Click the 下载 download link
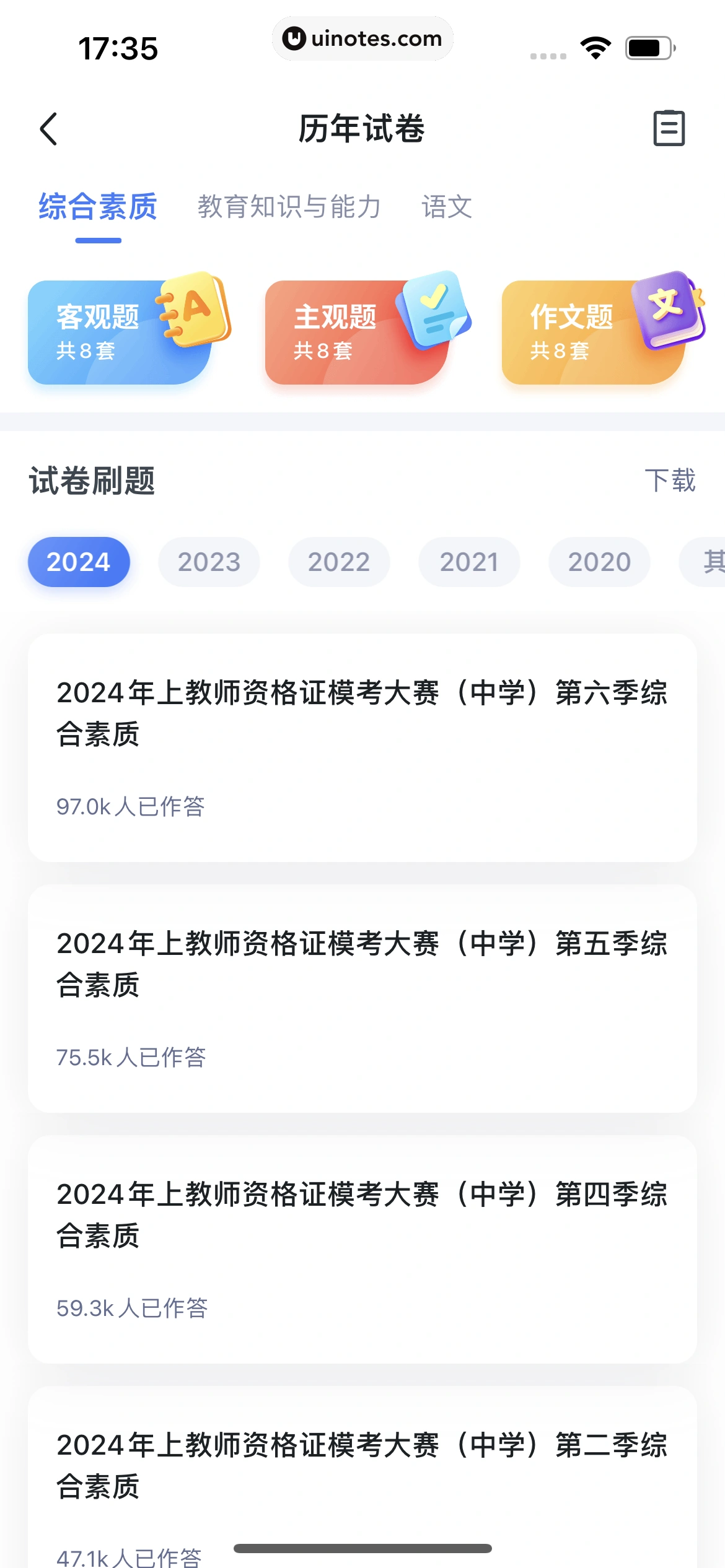Image resolution: width=725 pixels, height=1568 pixels. [x=671, y=481]
